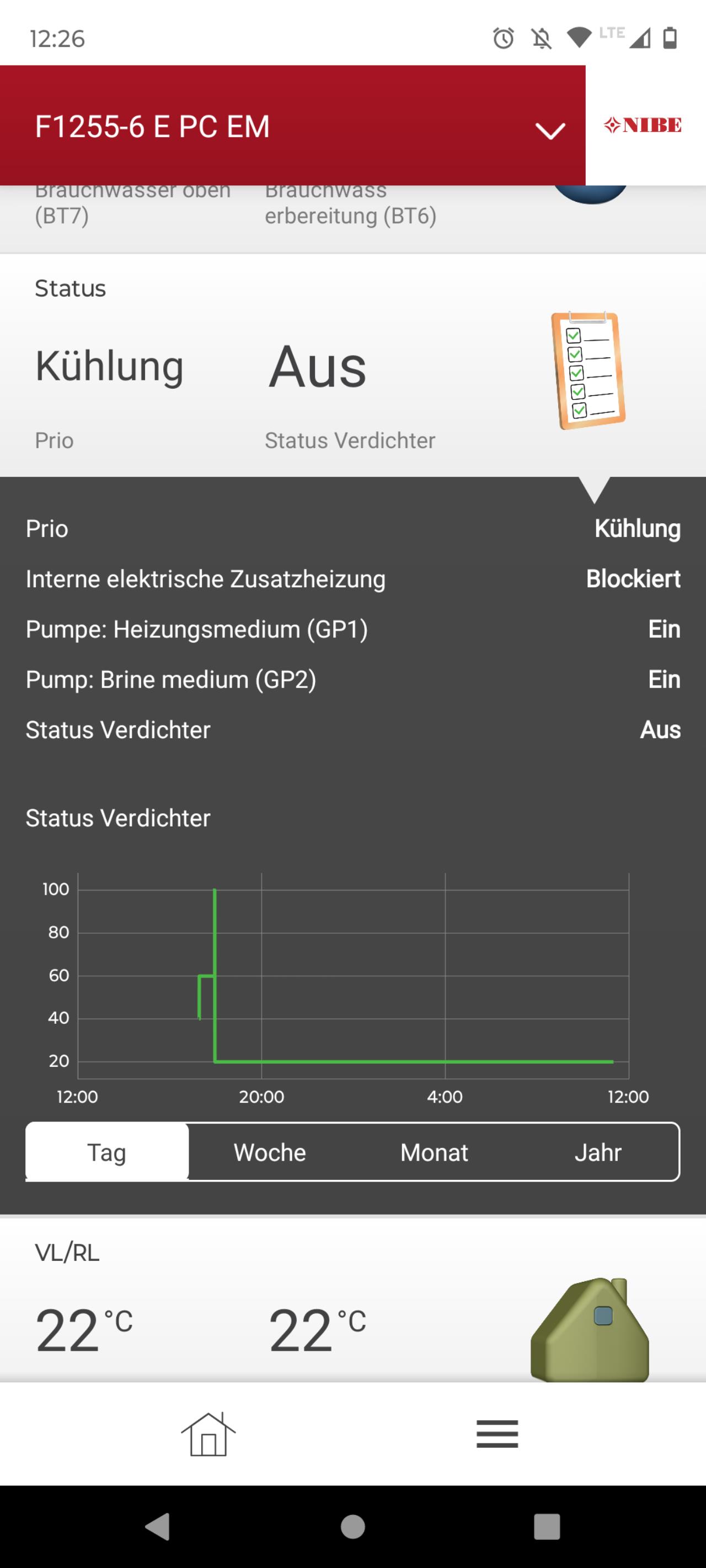Screen dimensions: 706x1568
Task: Switch the chart to Monat
Action: pyautogui.click(x=434, y=1152)
